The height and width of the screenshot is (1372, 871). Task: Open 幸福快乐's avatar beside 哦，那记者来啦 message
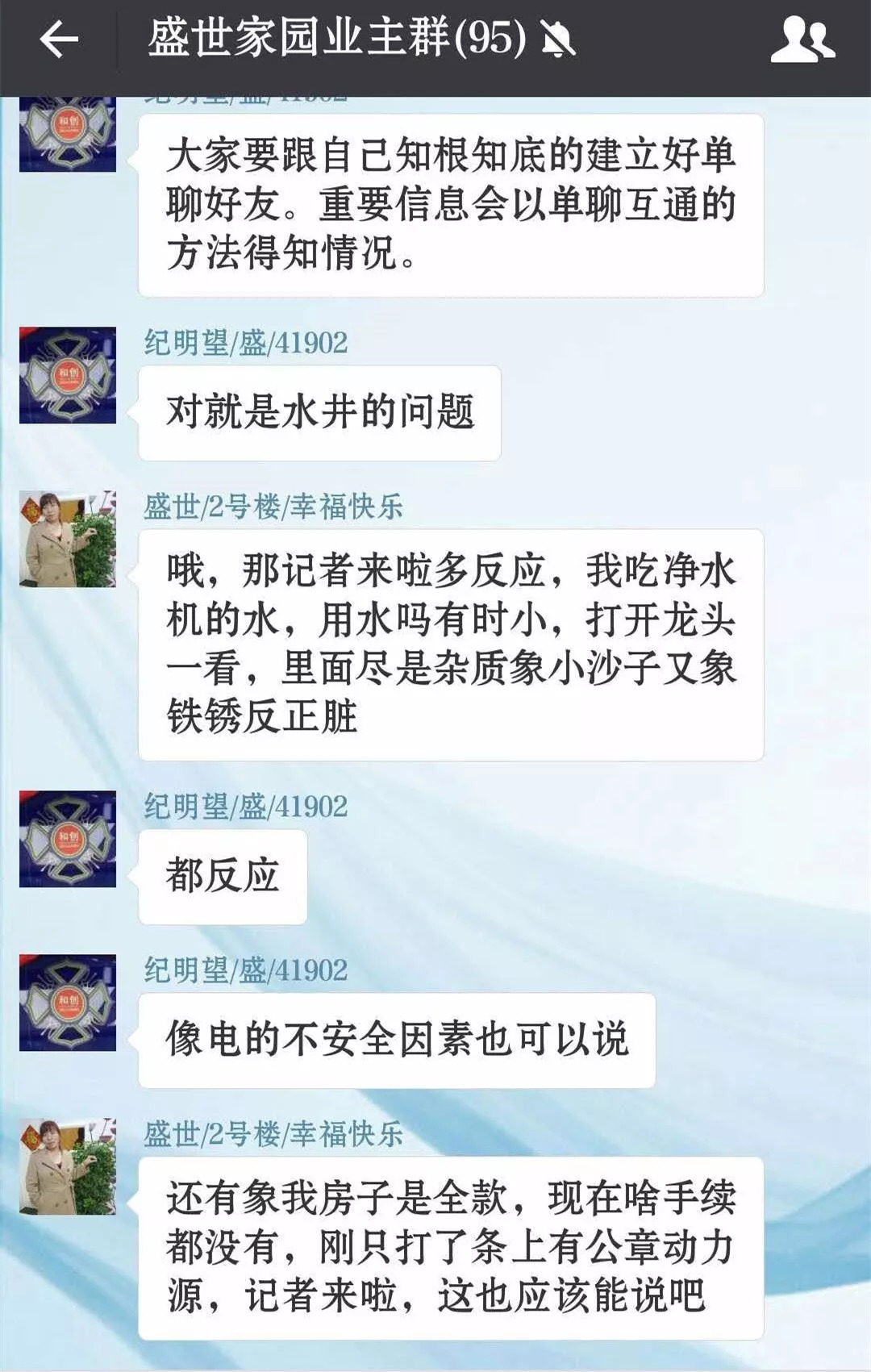(x=68, y=539)
